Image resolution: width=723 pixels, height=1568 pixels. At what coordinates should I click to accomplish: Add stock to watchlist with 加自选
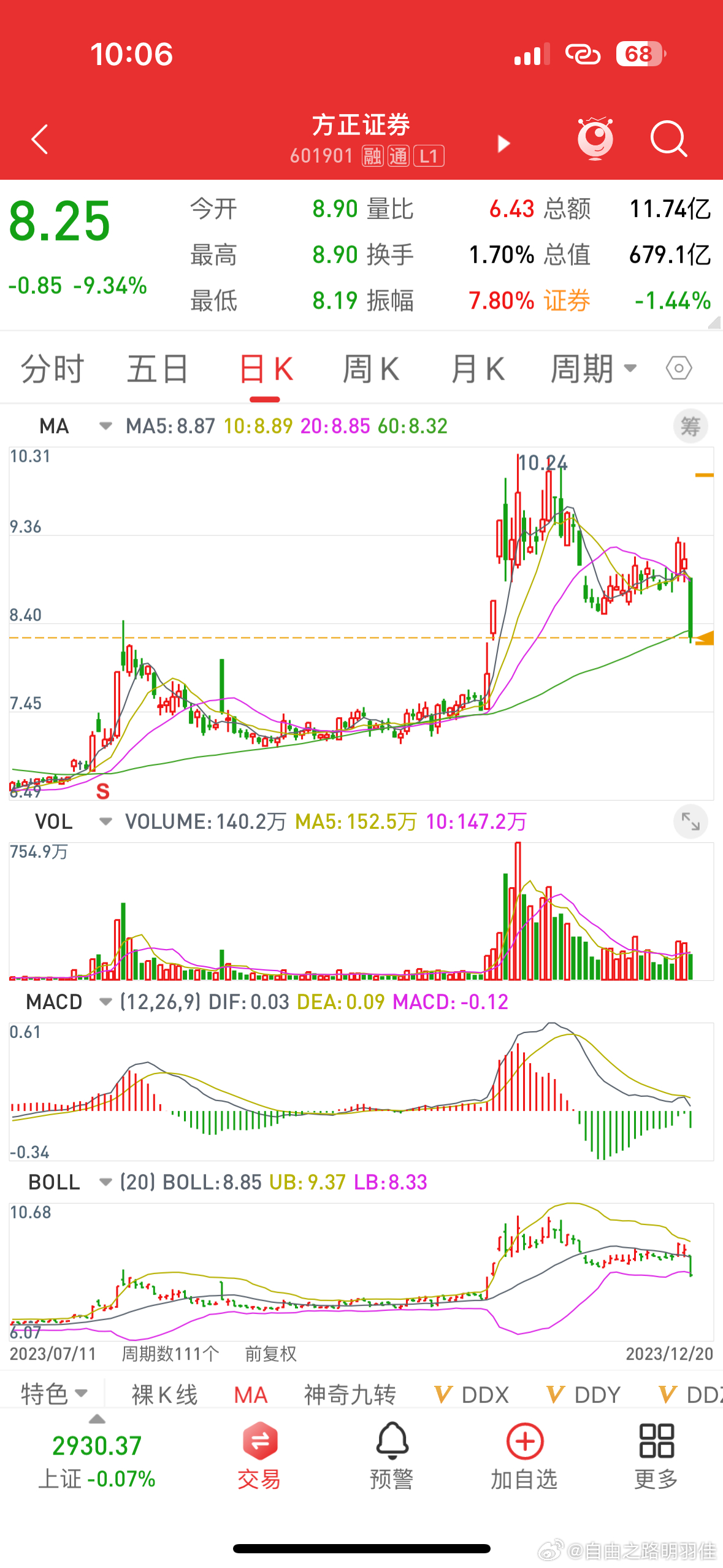click(x=524, y=1455)
